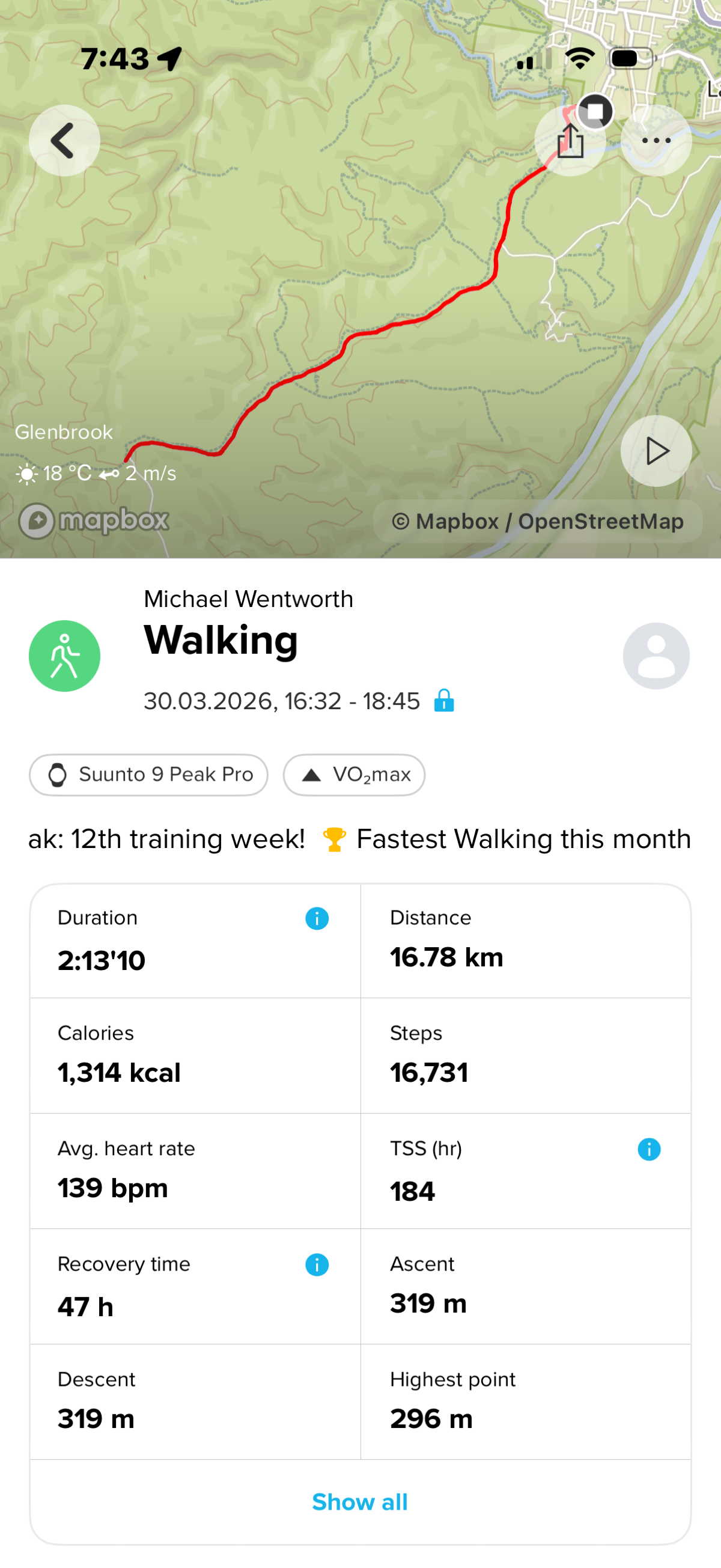Screen dimensions: 721x1568
Task: View info about Duration
Action: (317, 918)
